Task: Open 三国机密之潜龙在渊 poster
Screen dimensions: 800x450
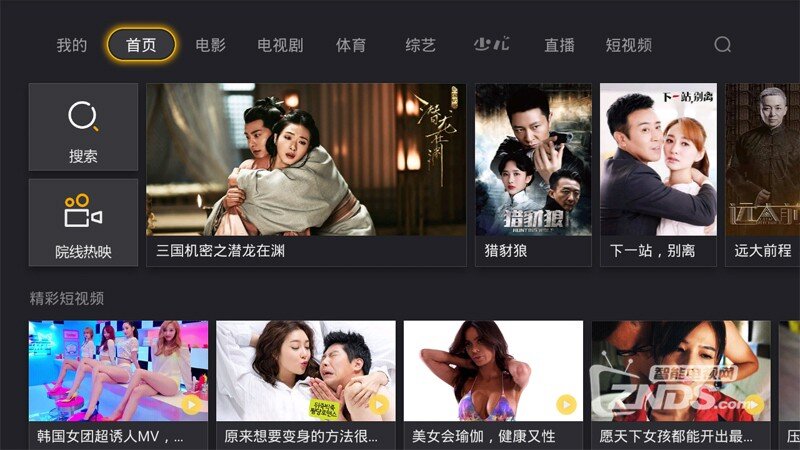Action: pyautogui.click(x=306, y=172)
